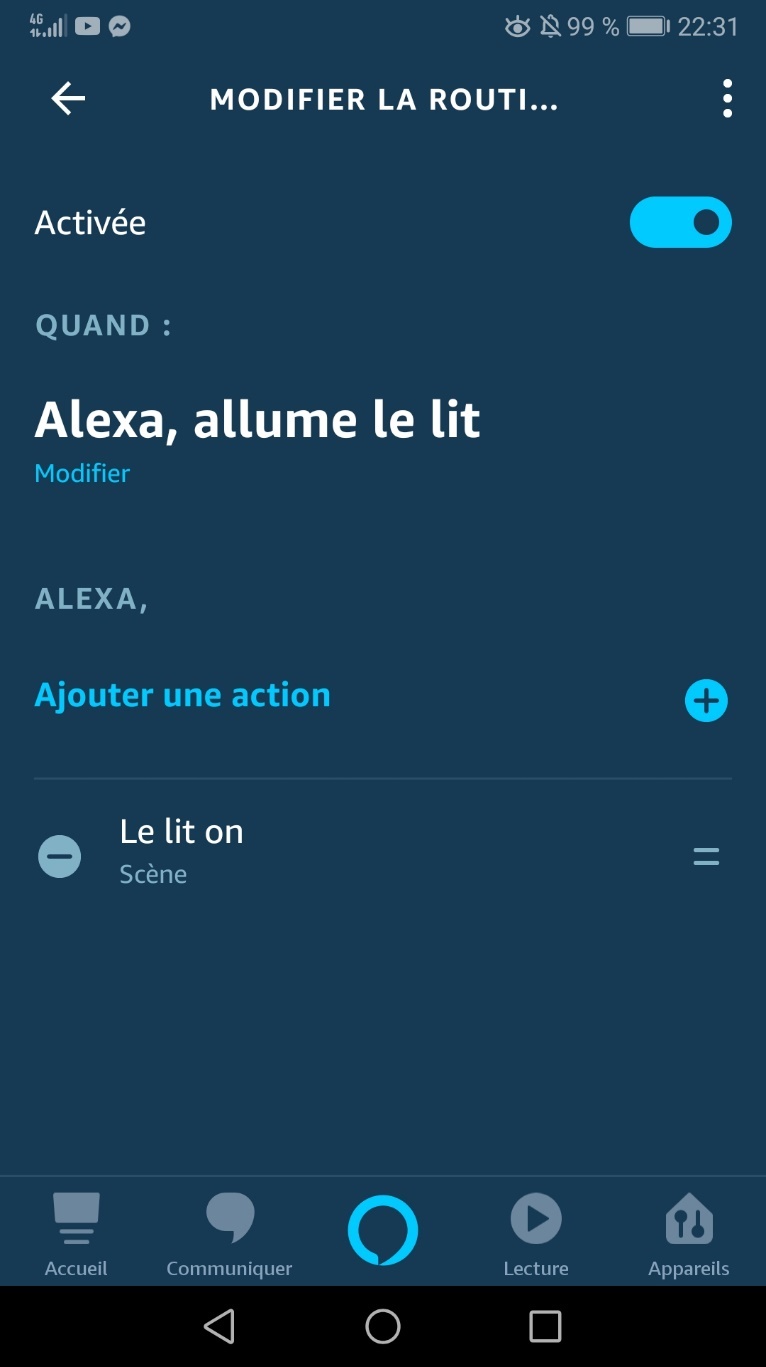The height and width of the screenshot is (1367, 766).
Task: Disable the Activée routine toggle
Action: (680, 222)
